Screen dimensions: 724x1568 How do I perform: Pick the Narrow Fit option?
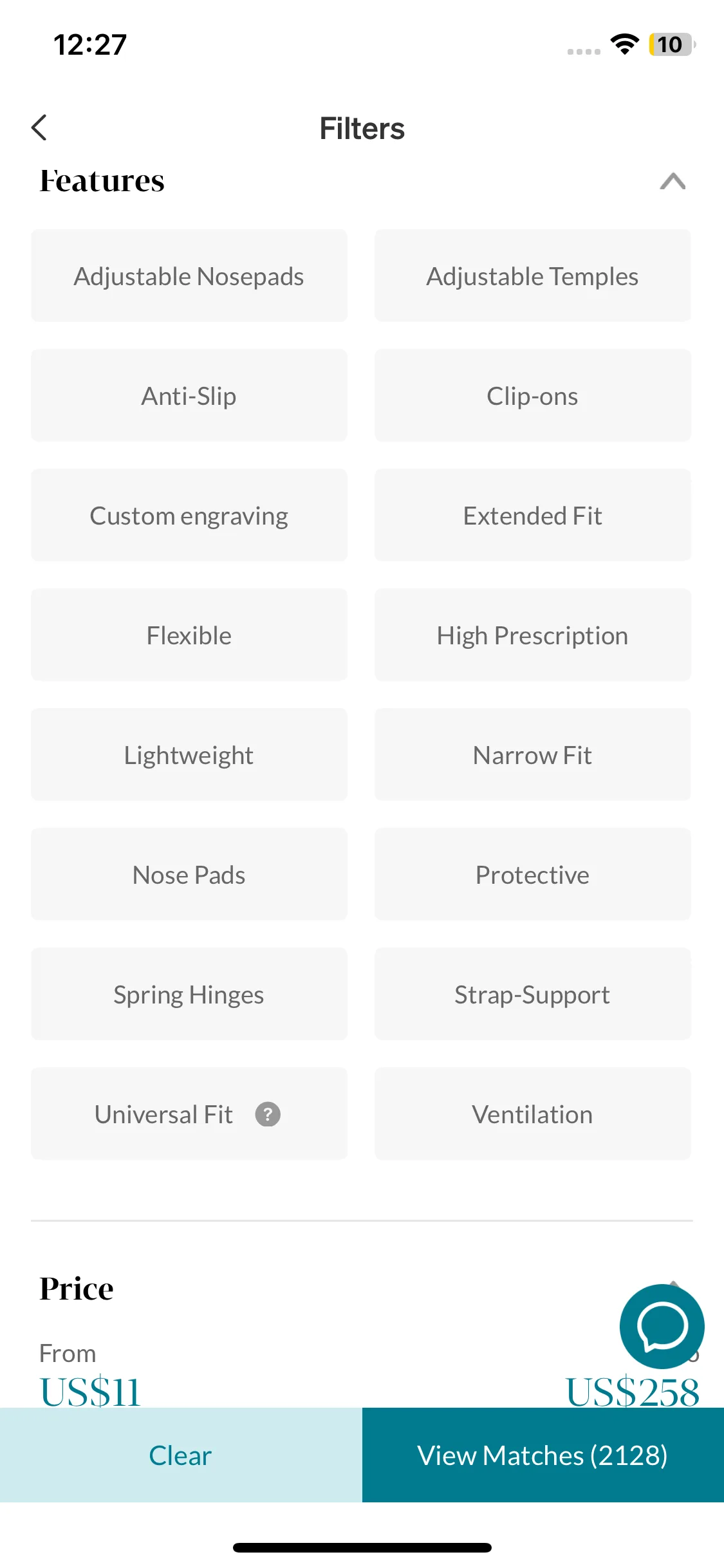click(x=532, y=755)
